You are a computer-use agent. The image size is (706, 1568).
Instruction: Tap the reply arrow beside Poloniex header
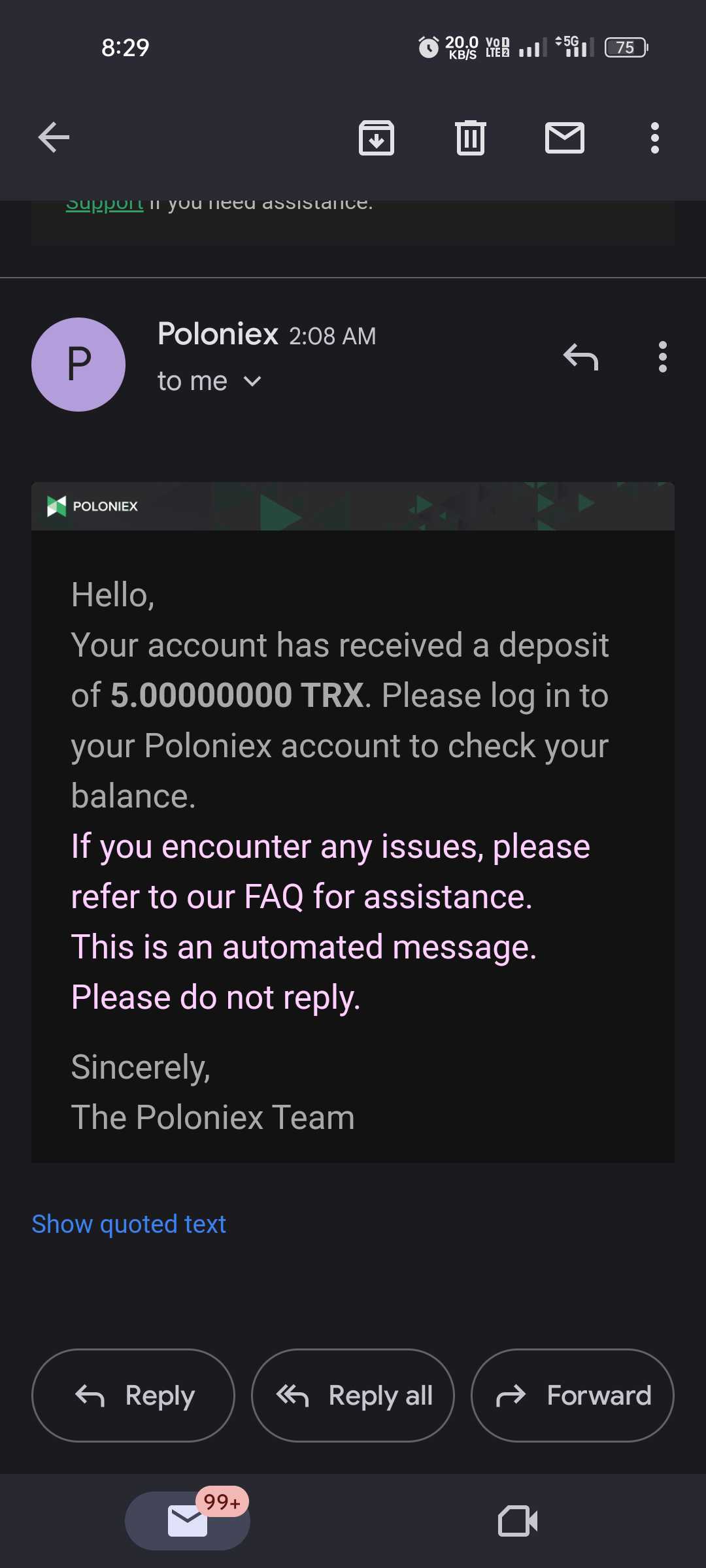click(580, 357)
